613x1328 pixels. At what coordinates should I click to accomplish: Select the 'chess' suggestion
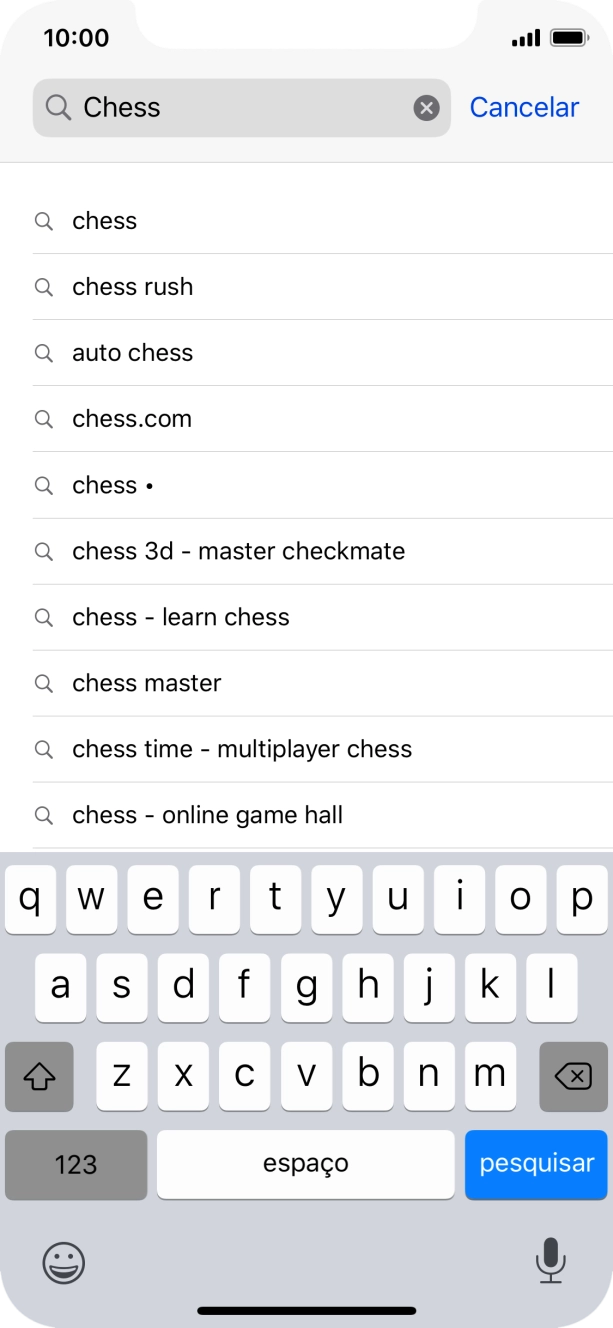pos(105,221)
